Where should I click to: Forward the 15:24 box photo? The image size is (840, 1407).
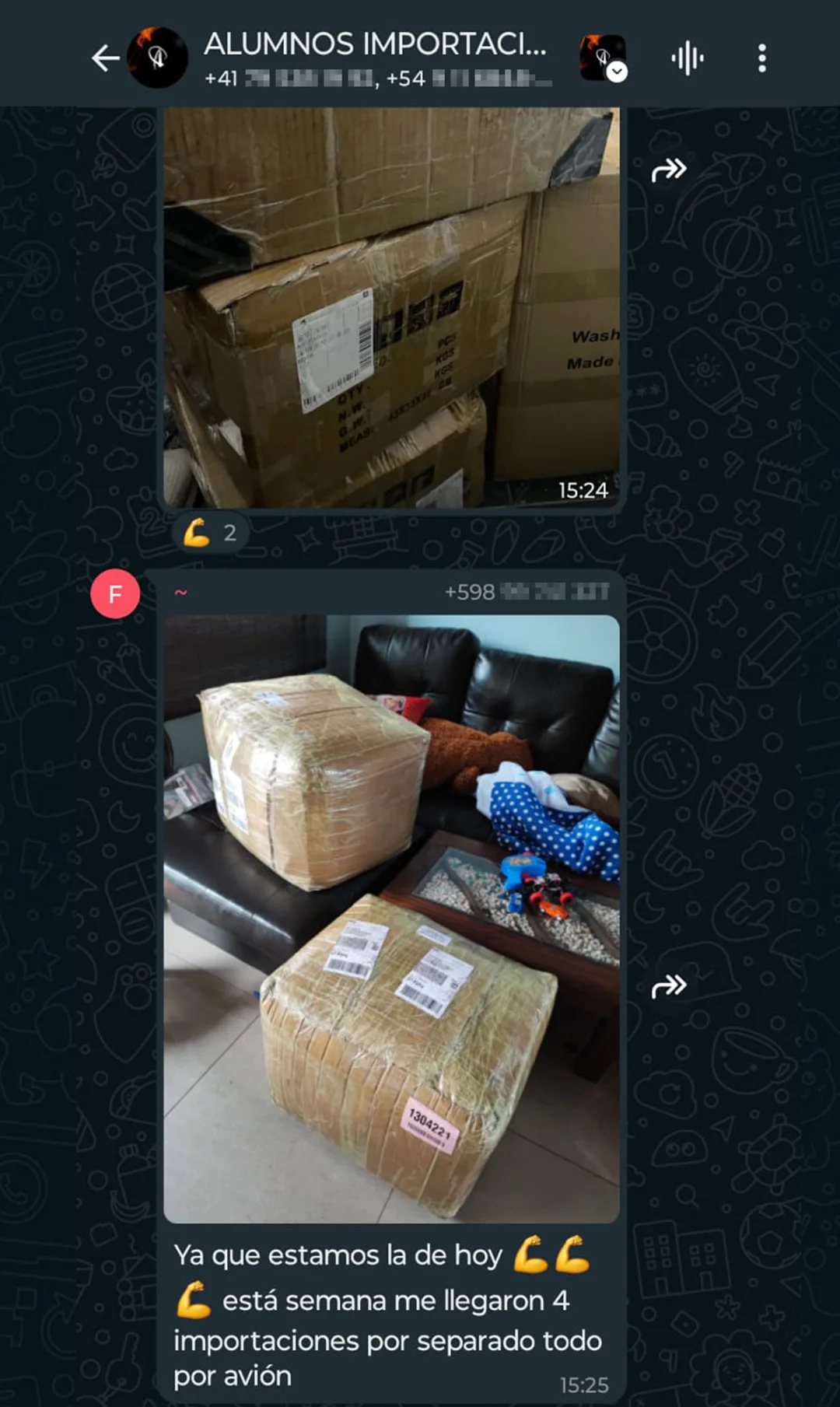point(669,170)
